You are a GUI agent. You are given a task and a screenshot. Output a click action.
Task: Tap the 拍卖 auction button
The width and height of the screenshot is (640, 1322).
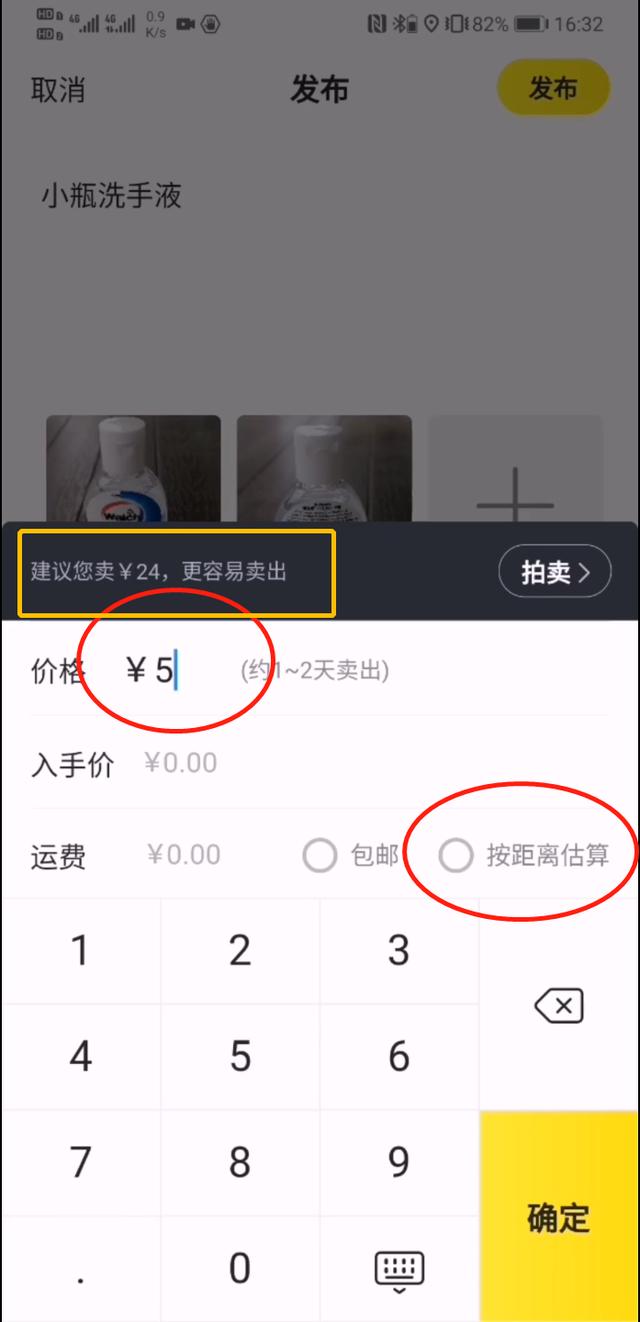click(x=554, y=572)
